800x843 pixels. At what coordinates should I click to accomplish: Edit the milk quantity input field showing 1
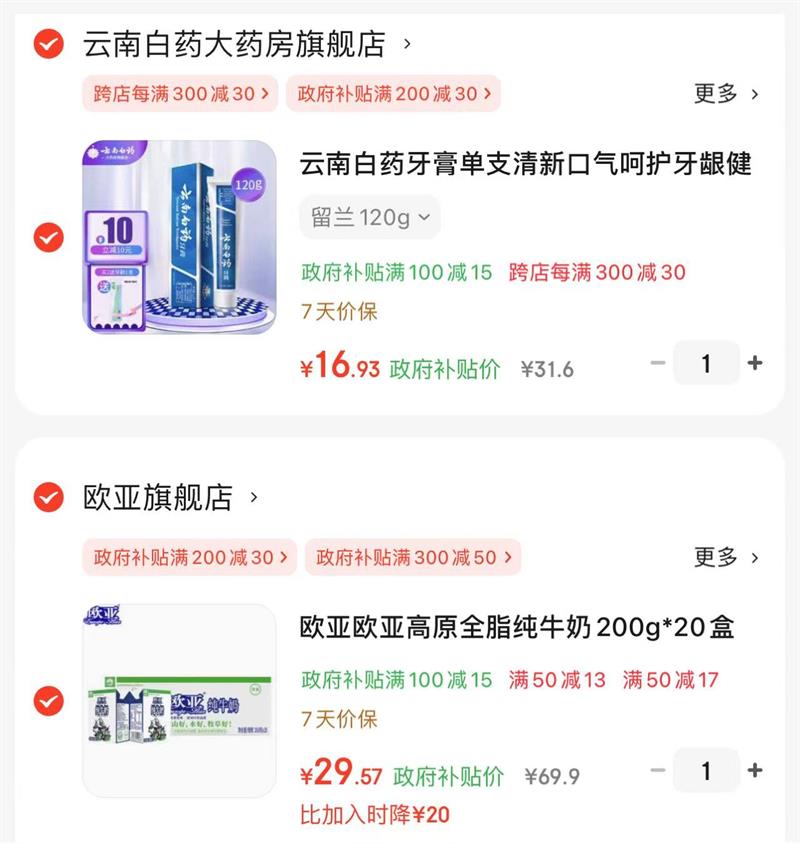(707, 771)
